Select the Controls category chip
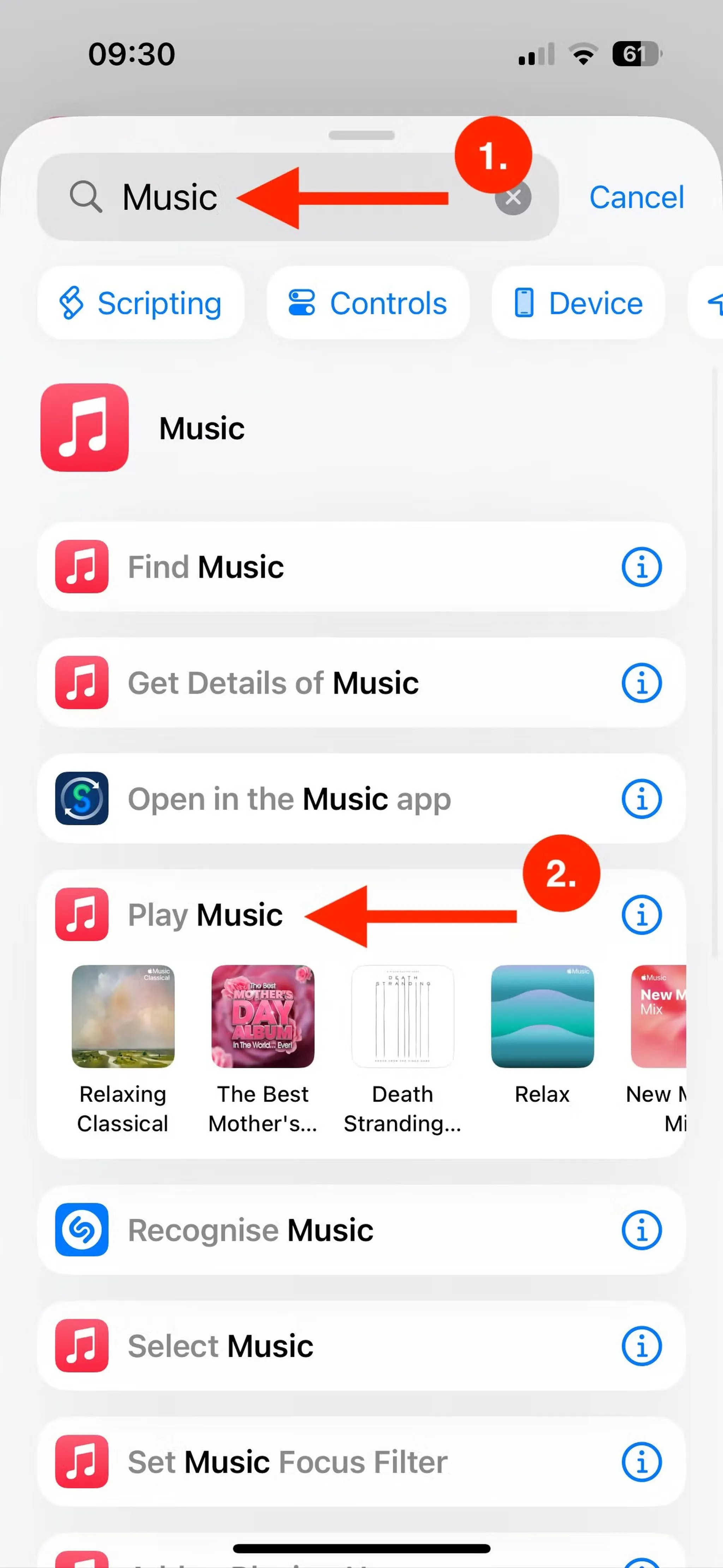The width and height of the screenshot is (723, 1568). pyautogui.click(x=368, y=303)
